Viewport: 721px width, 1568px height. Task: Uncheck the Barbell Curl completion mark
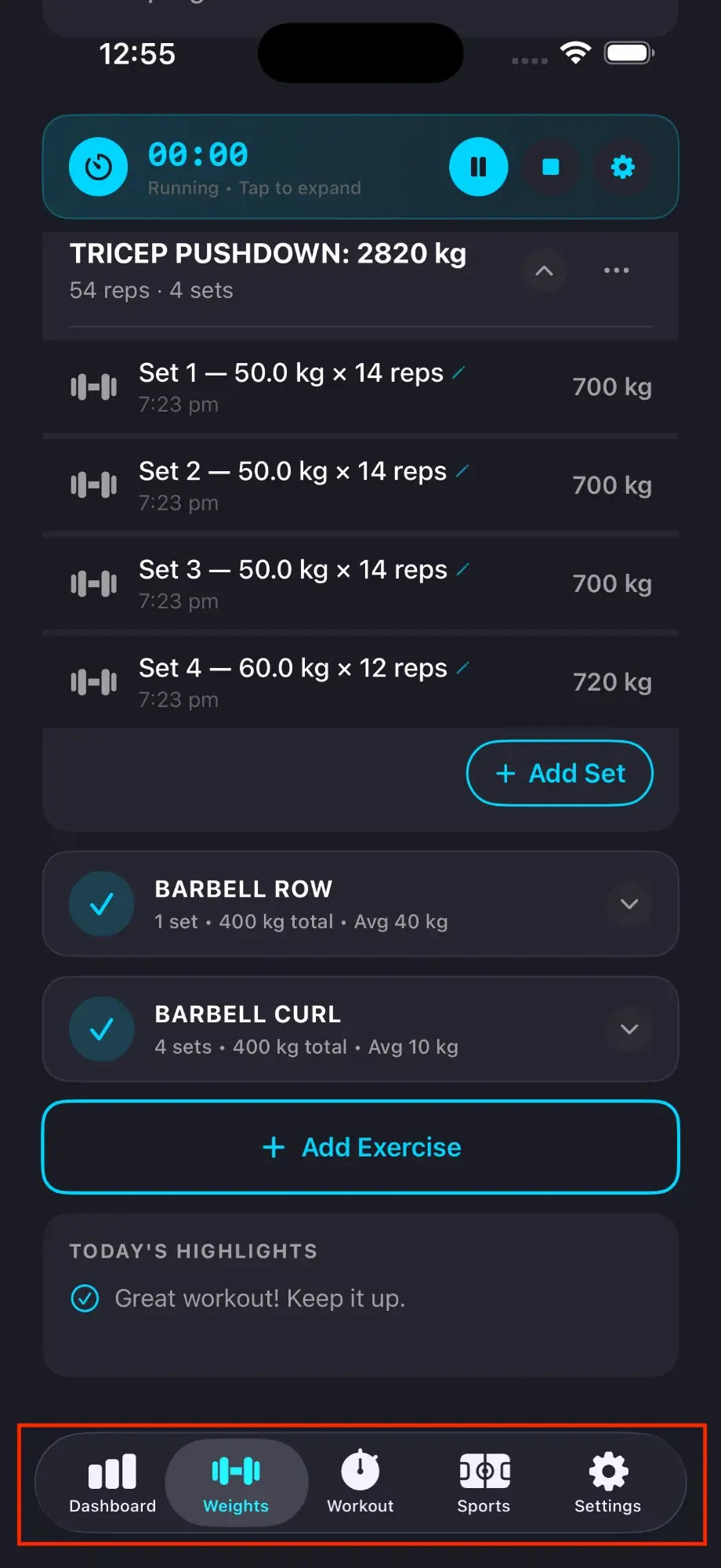[102, 1029]
